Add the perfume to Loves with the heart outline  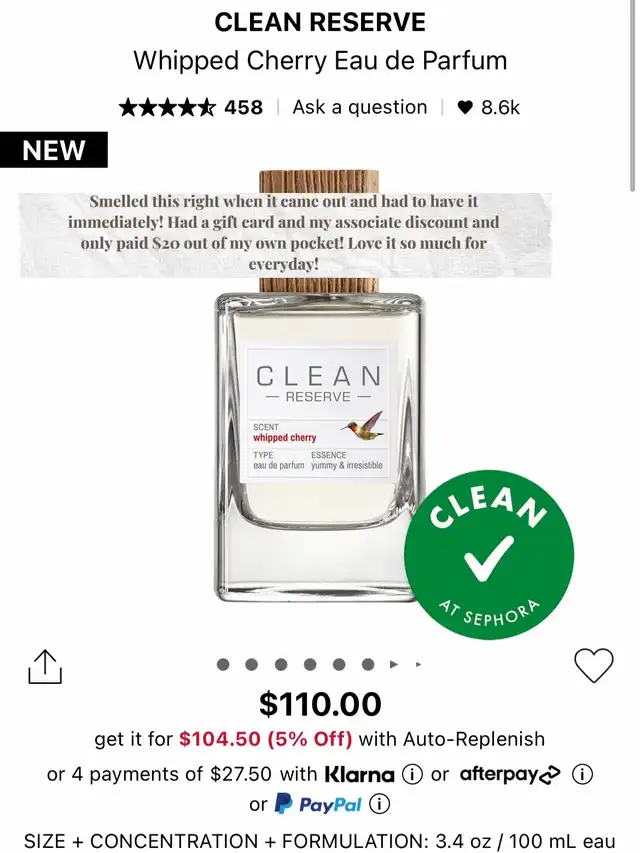pyautogui.click(x=593, y=666)
